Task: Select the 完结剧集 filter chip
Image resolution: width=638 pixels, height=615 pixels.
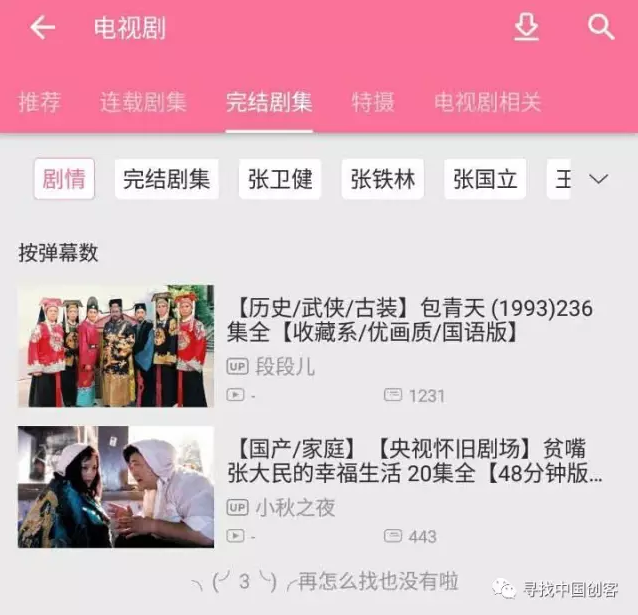Action: tap(166, 179)
